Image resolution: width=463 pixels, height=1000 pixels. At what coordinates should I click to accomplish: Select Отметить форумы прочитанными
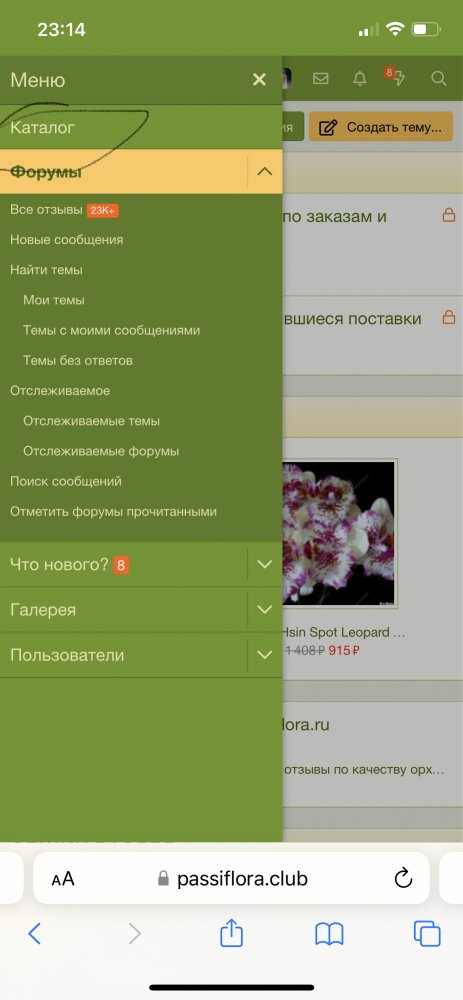(x=114, y=511)
